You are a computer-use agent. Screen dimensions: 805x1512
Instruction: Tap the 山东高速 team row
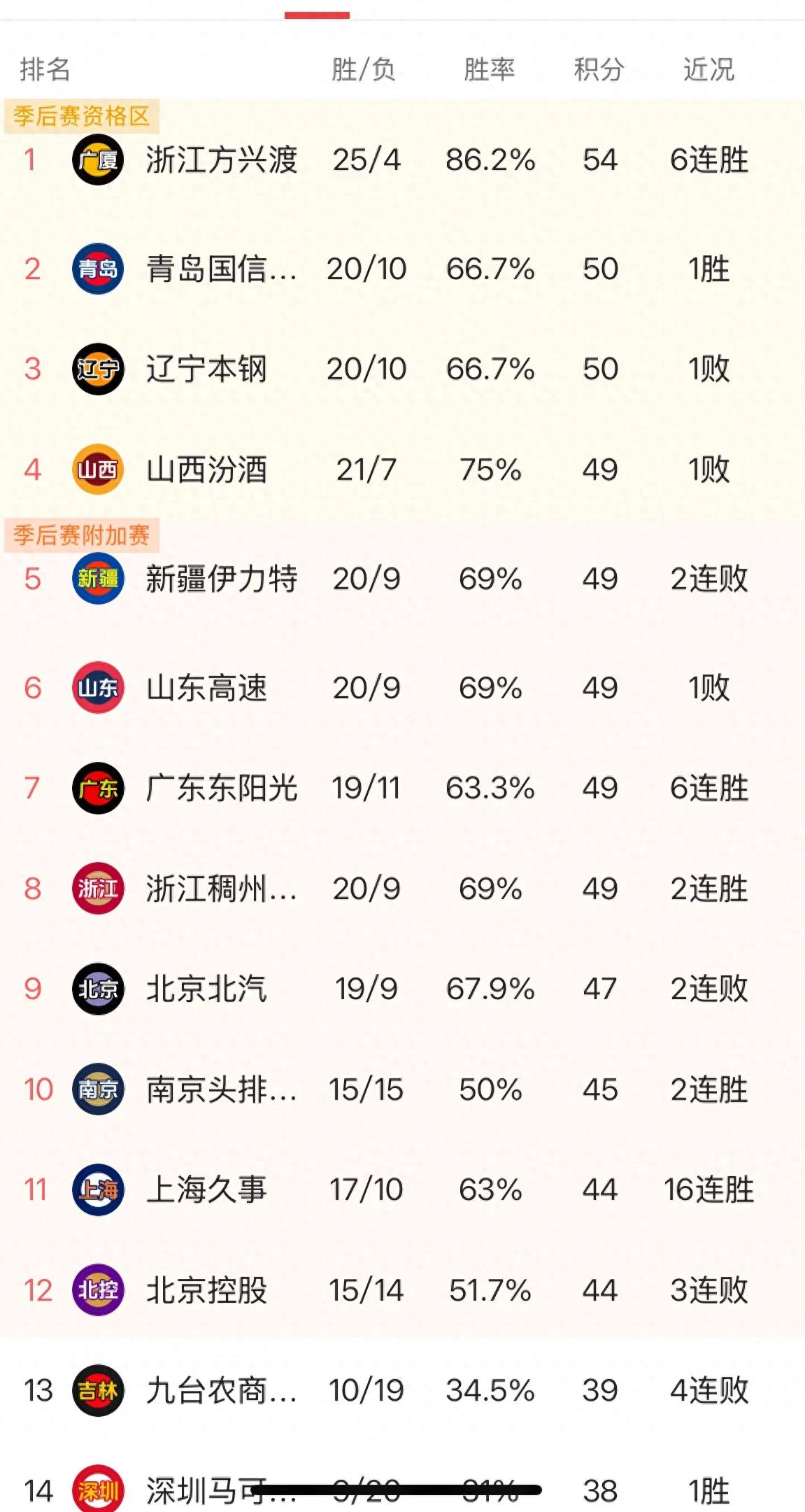402,688
